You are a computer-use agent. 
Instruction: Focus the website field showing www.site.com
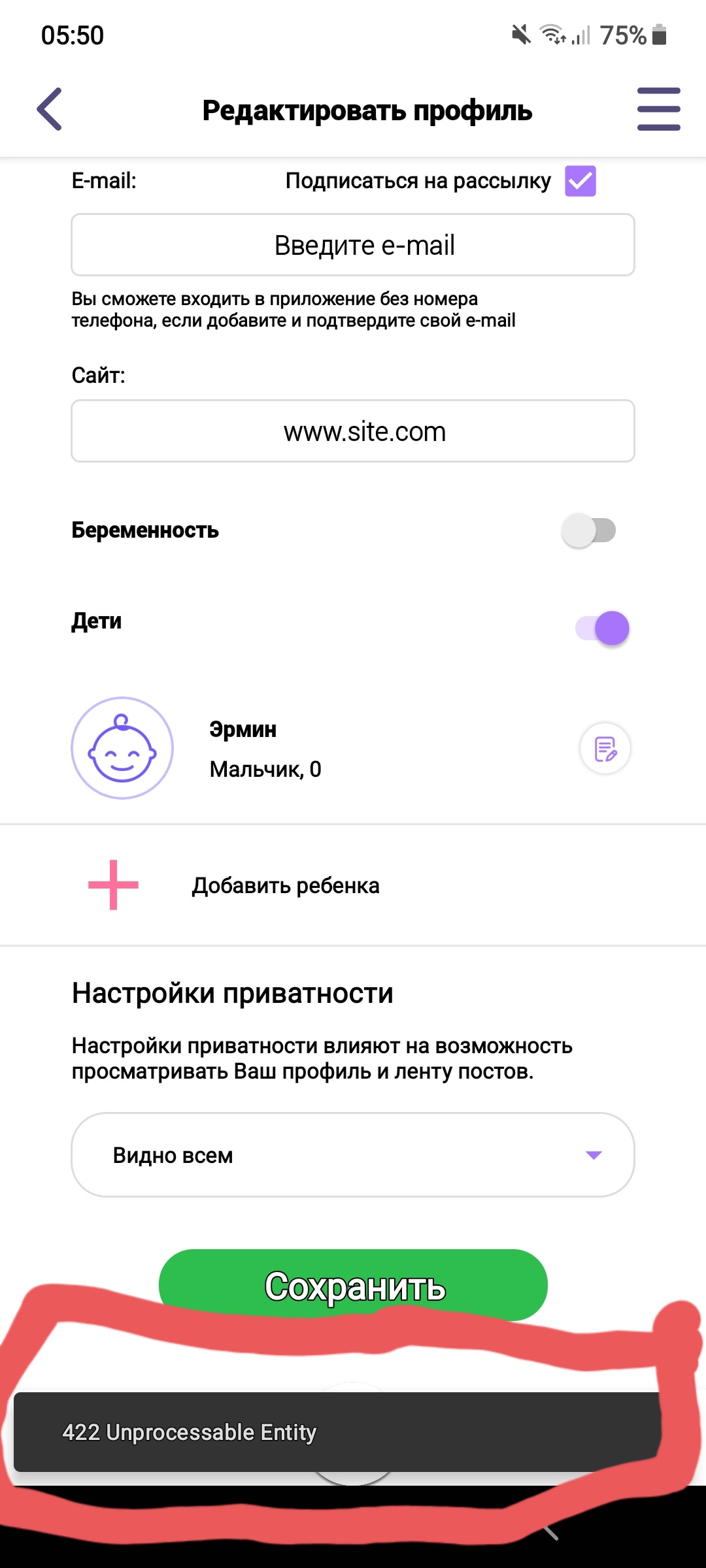(353, 431)
